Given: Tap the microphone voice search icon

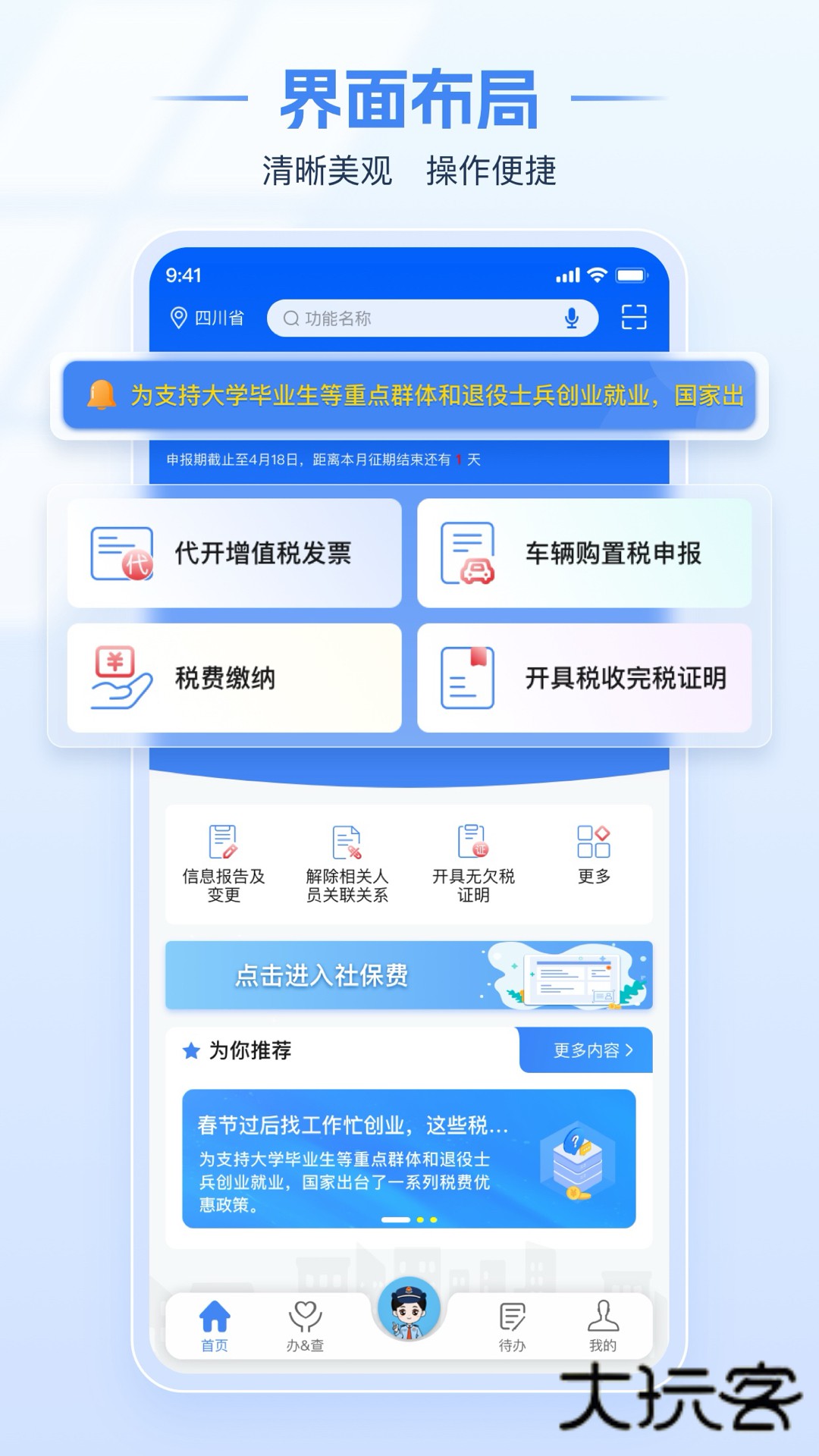Looking at the screenshot, I should (573, 318).
